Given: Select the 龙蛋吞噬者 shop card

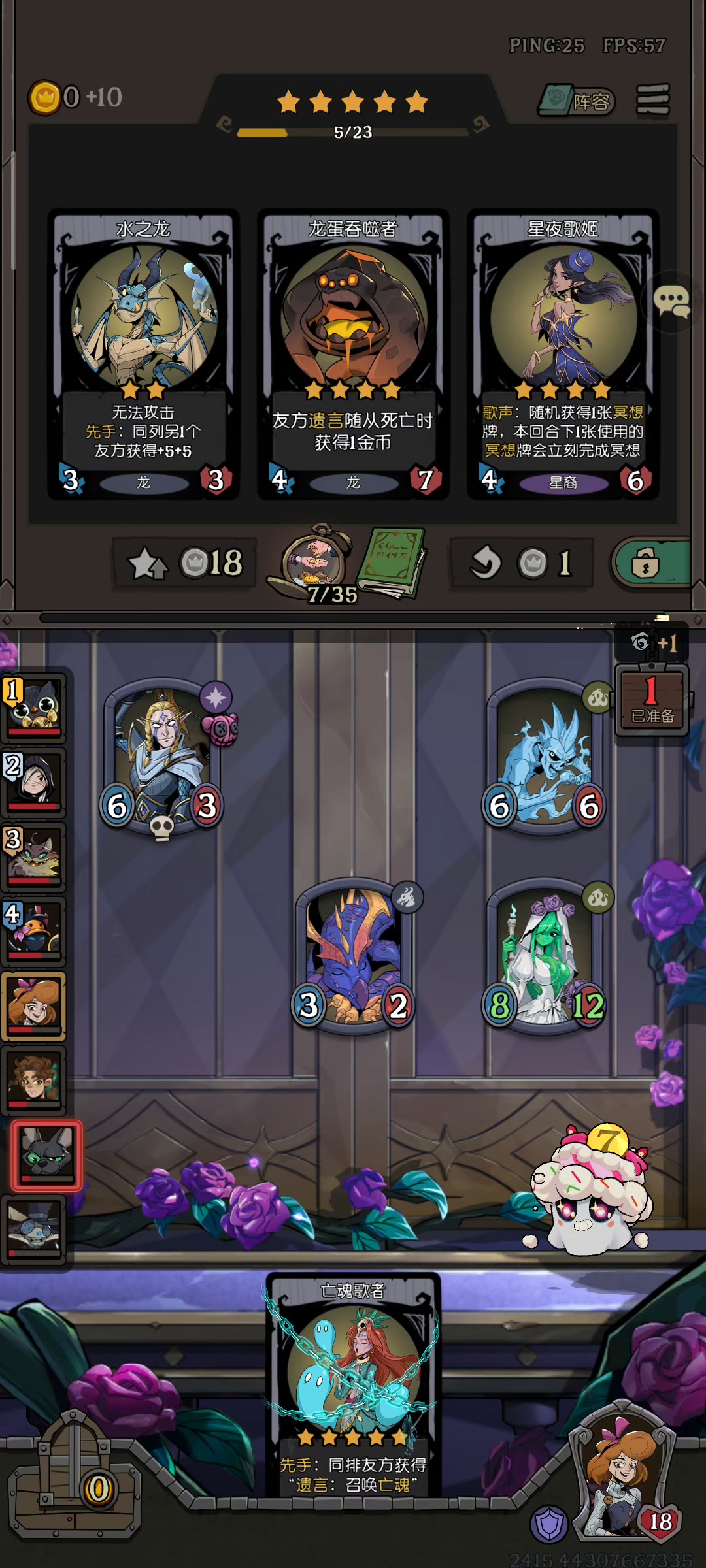Looking at the screenshot, I should coord(353,354).
